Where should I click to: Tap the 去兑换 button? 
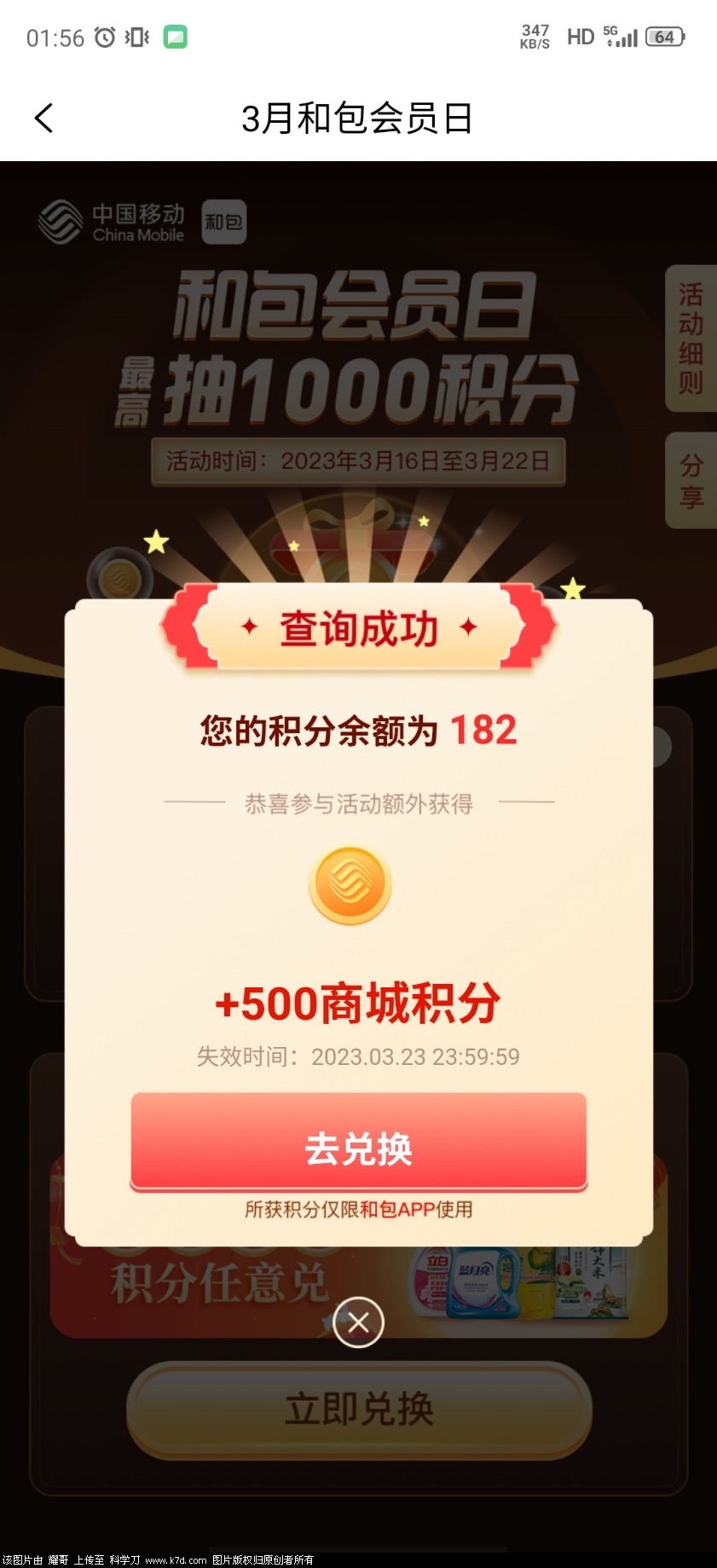pos(358,1148)
